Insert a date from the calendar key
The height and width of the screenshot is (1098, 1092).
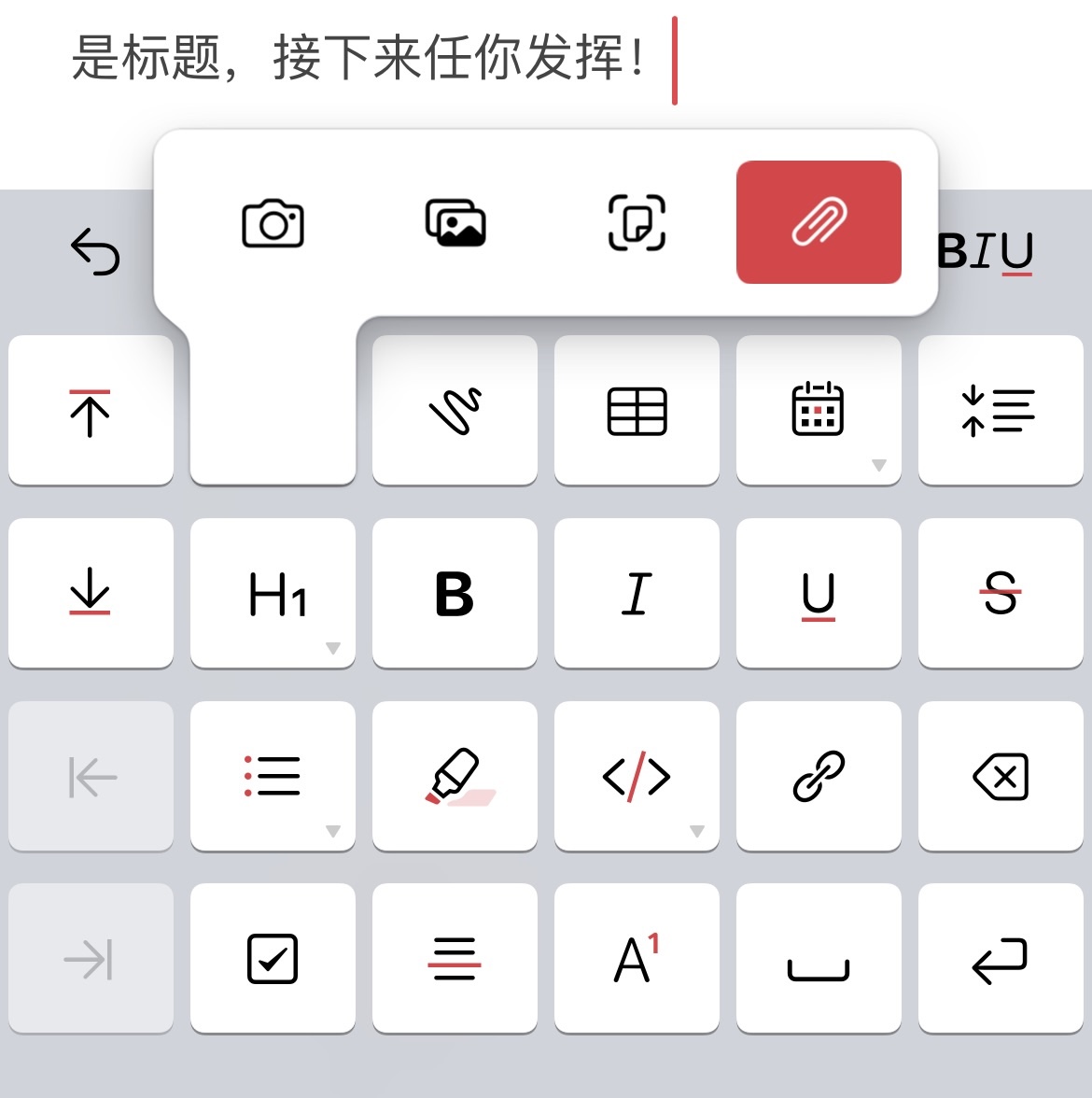tap(819, 411)
